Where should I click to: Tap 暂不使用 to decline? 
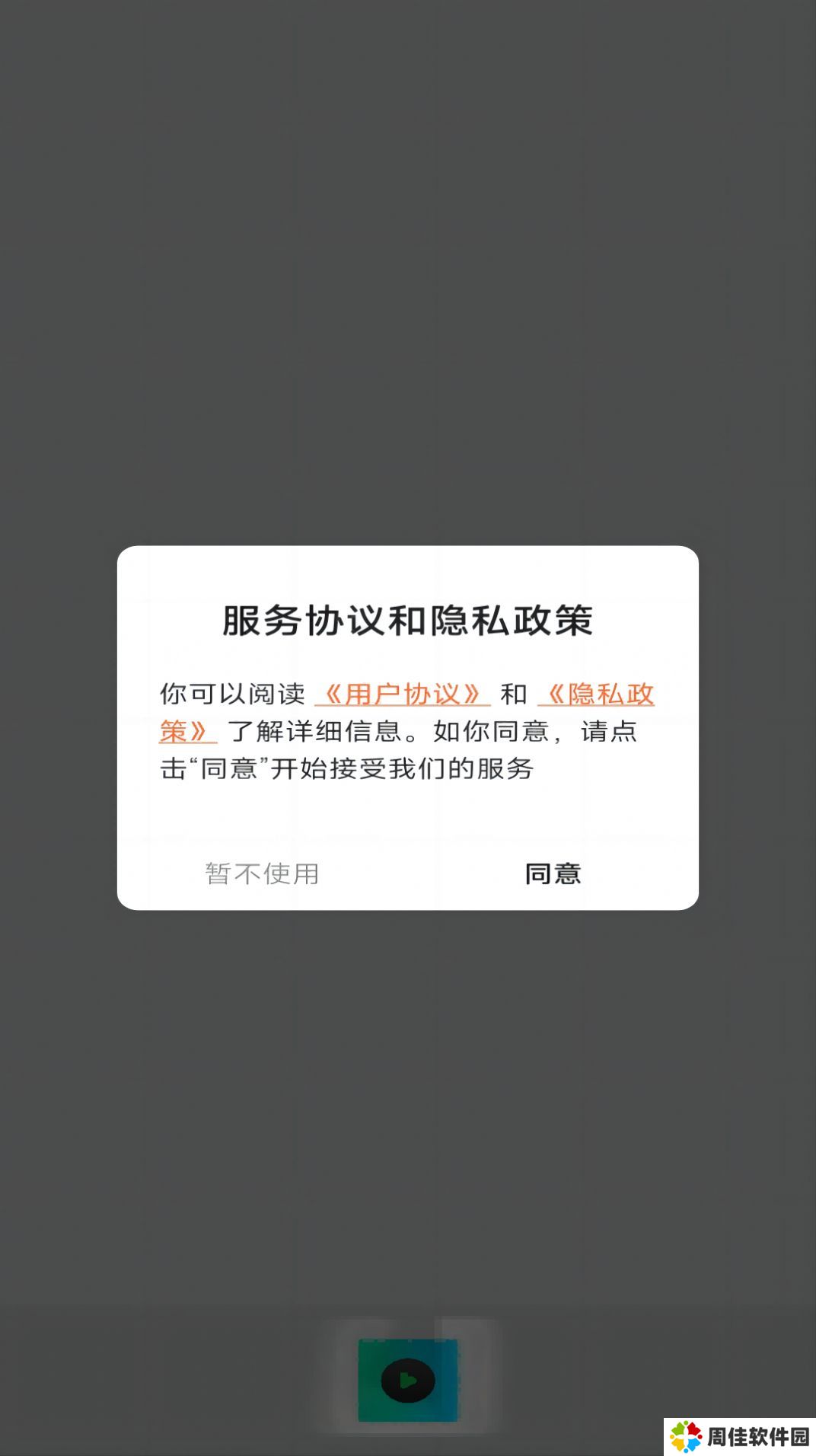click(x=262, y=873)
